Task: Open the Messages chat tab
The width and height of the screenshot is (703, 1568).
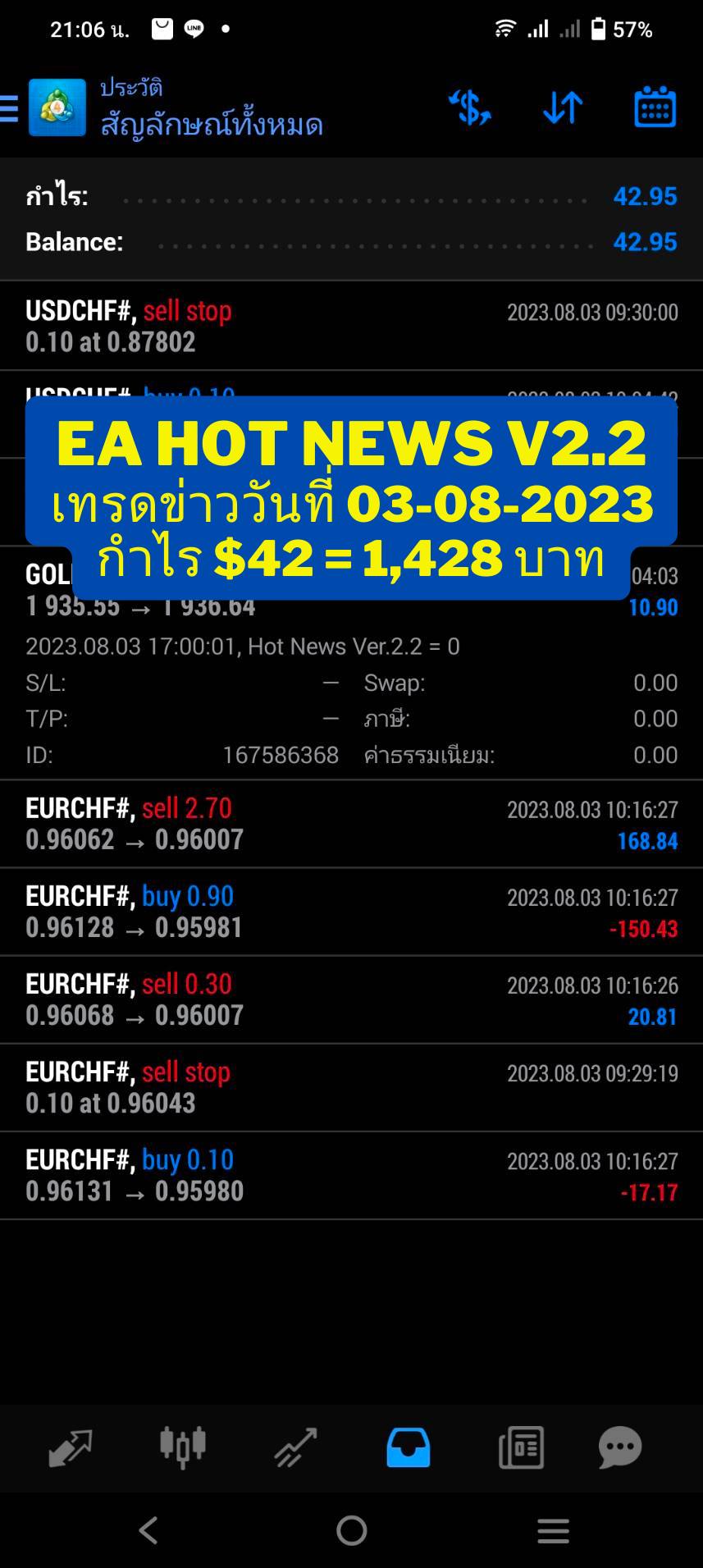Action: [619, 1447]
